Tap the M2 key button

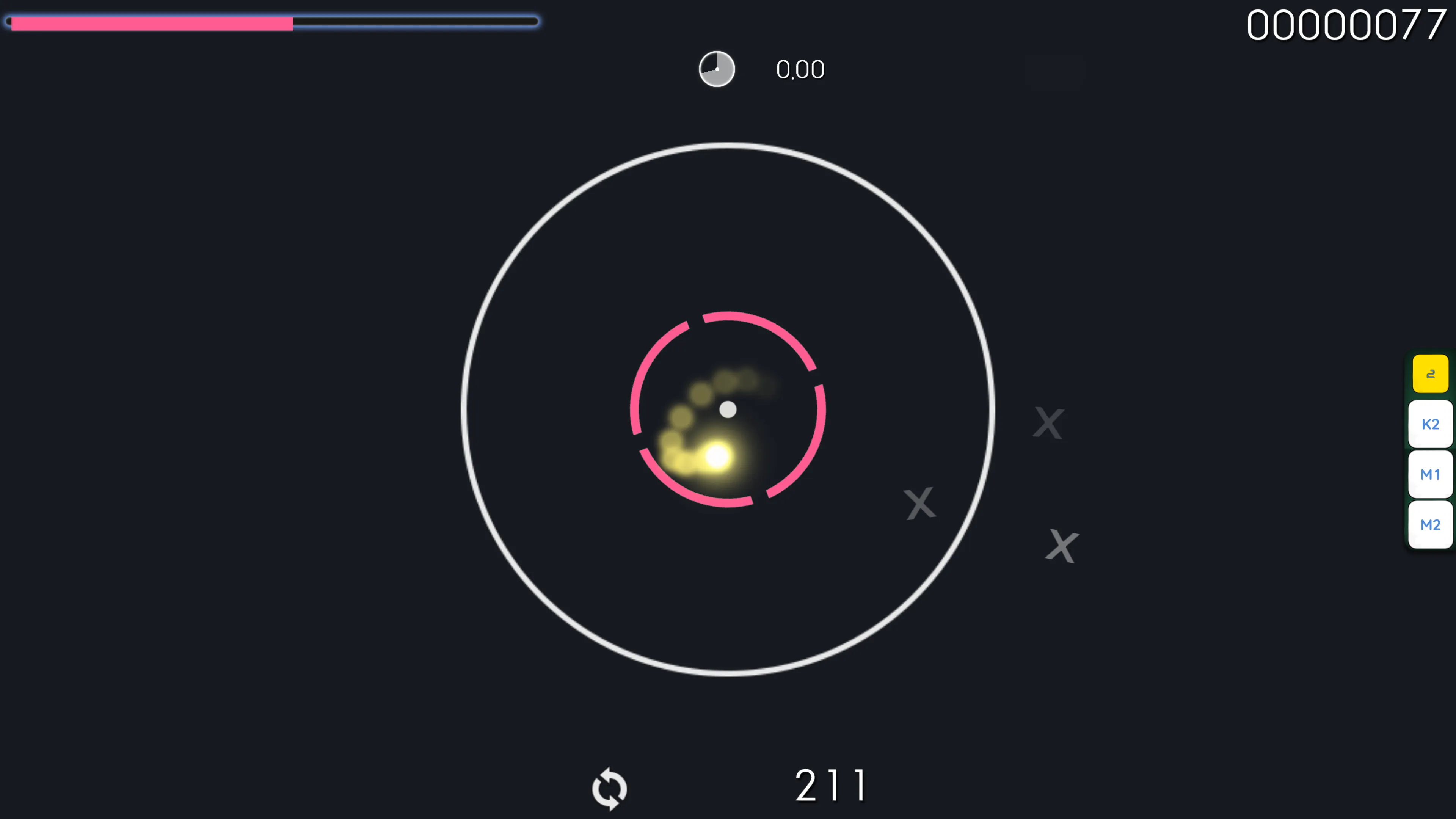click(1430, 524)
